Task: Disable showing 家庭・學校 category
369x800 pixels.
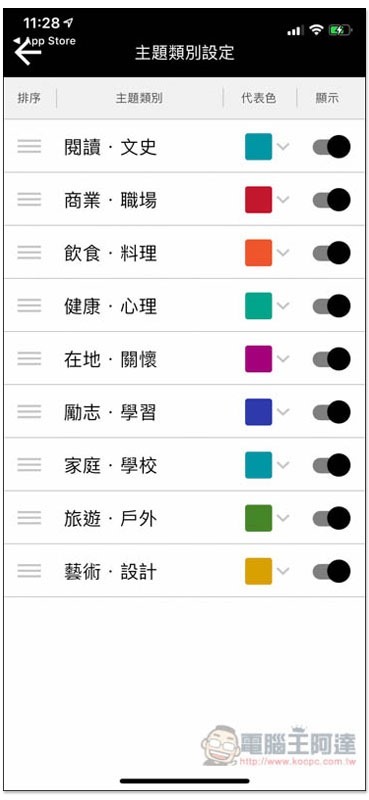Action: 332,465
